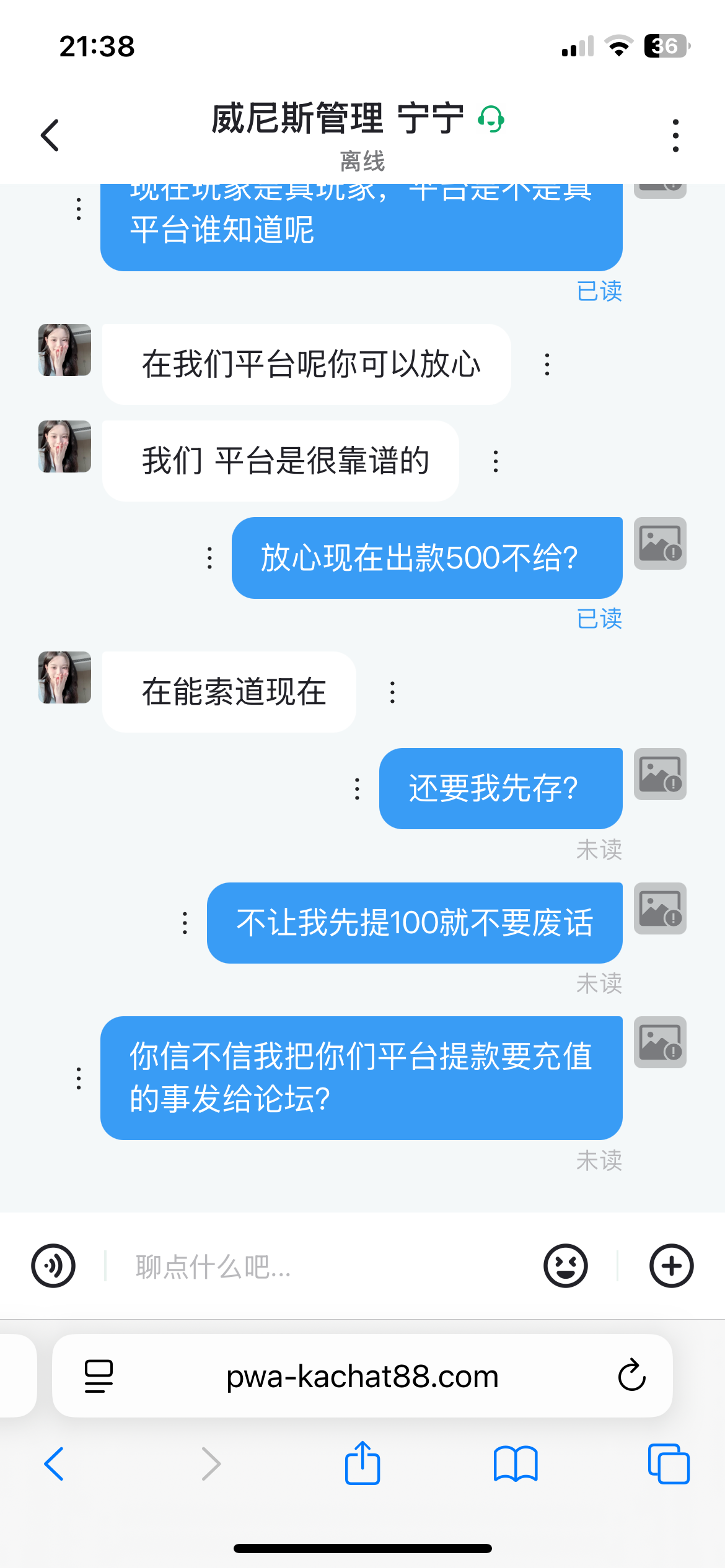
Task: Reload the pwa-kachat88.com page
Action: point(630,1375)
